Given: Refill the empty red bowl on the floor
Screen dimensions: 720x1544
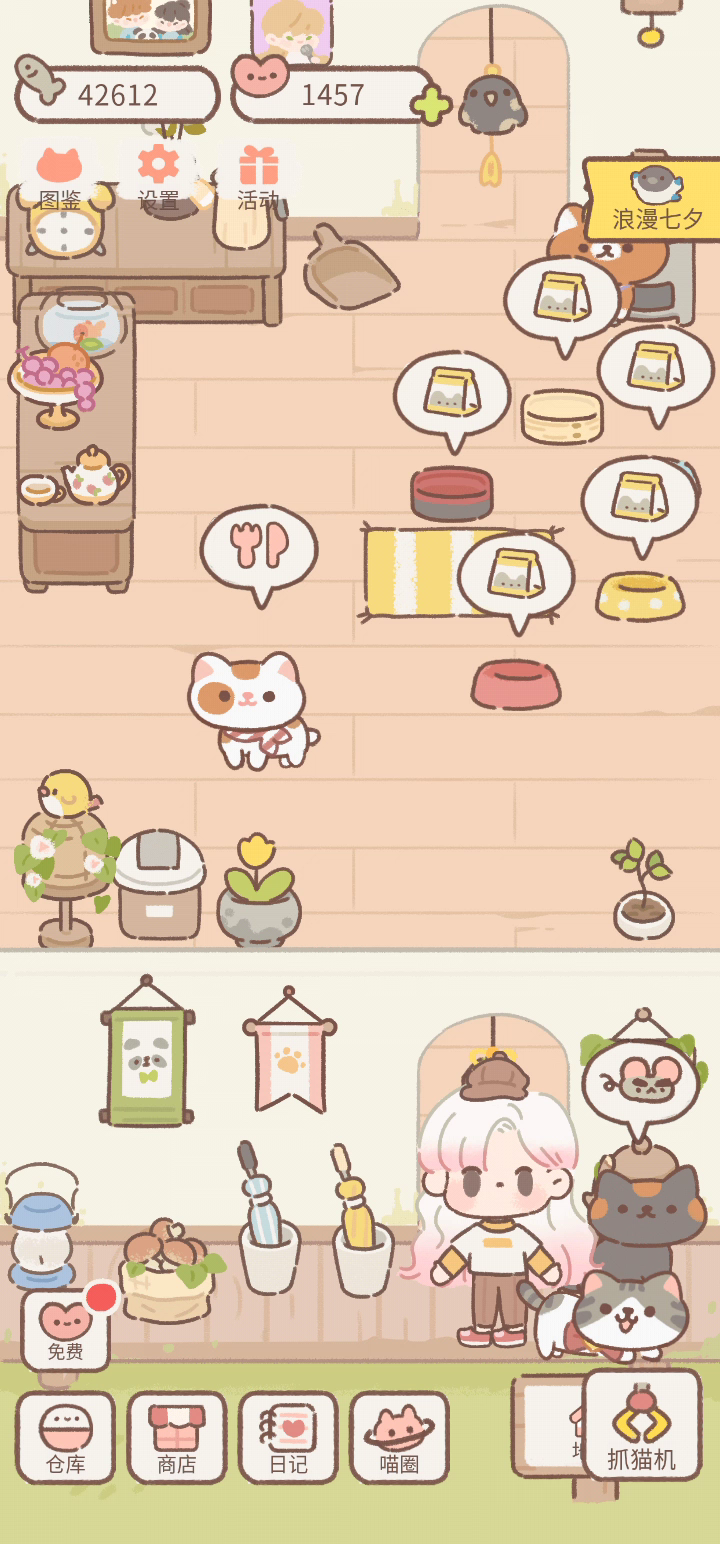Looking at the screenshot, I should point(515,684).
